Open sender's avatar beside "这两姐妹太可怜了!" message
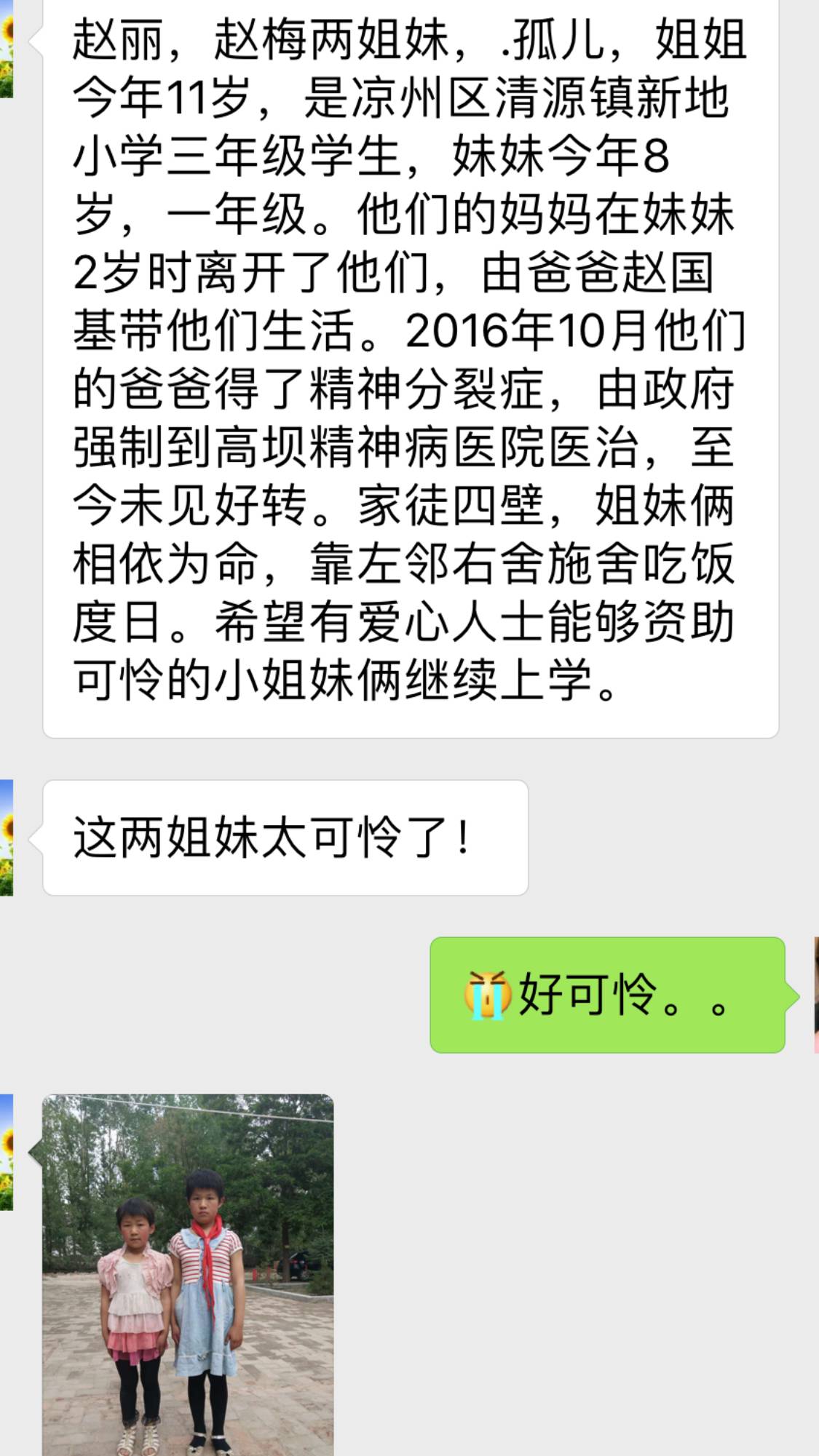 pos(7,838)
